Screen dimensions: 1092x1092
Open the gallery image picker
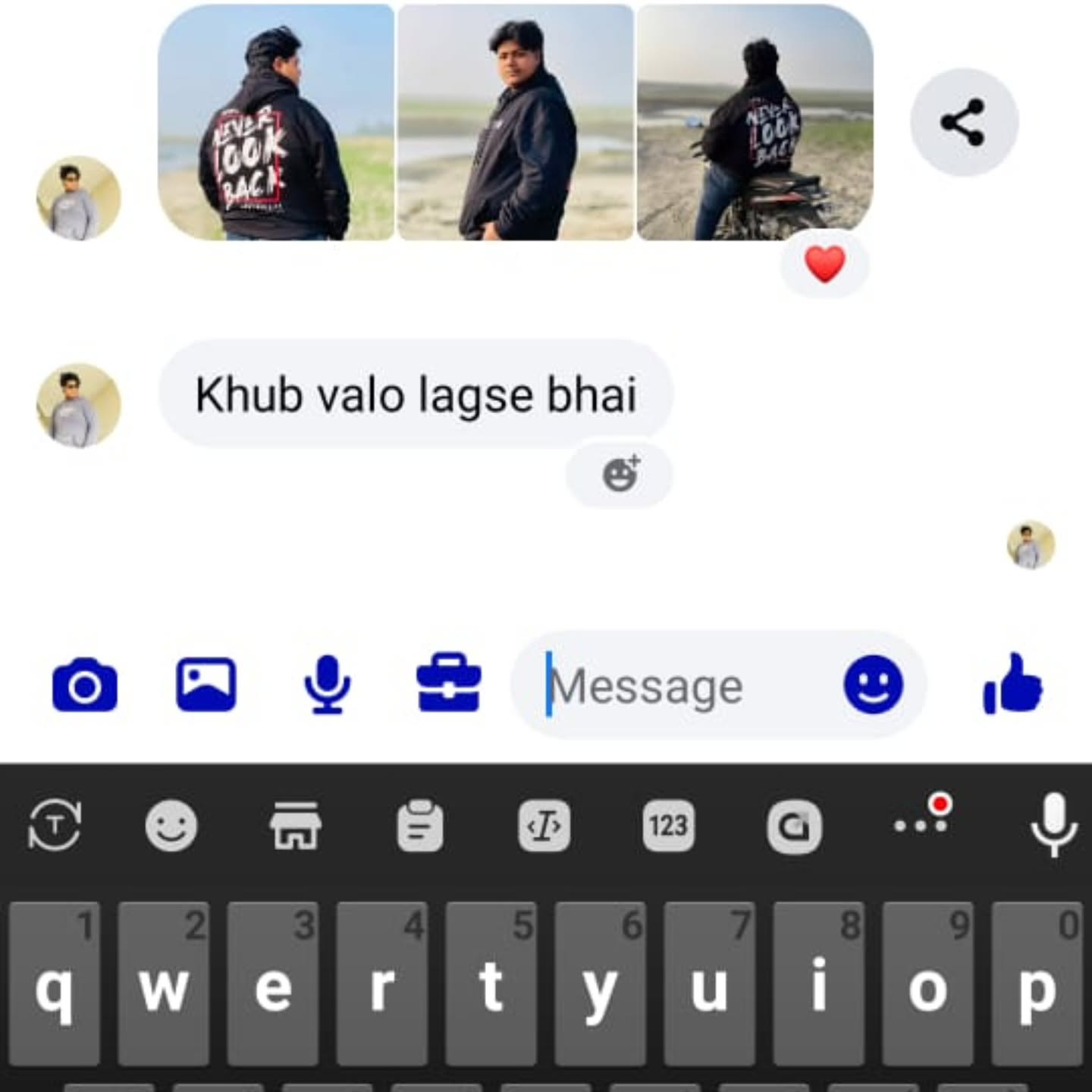coord(206,685)
